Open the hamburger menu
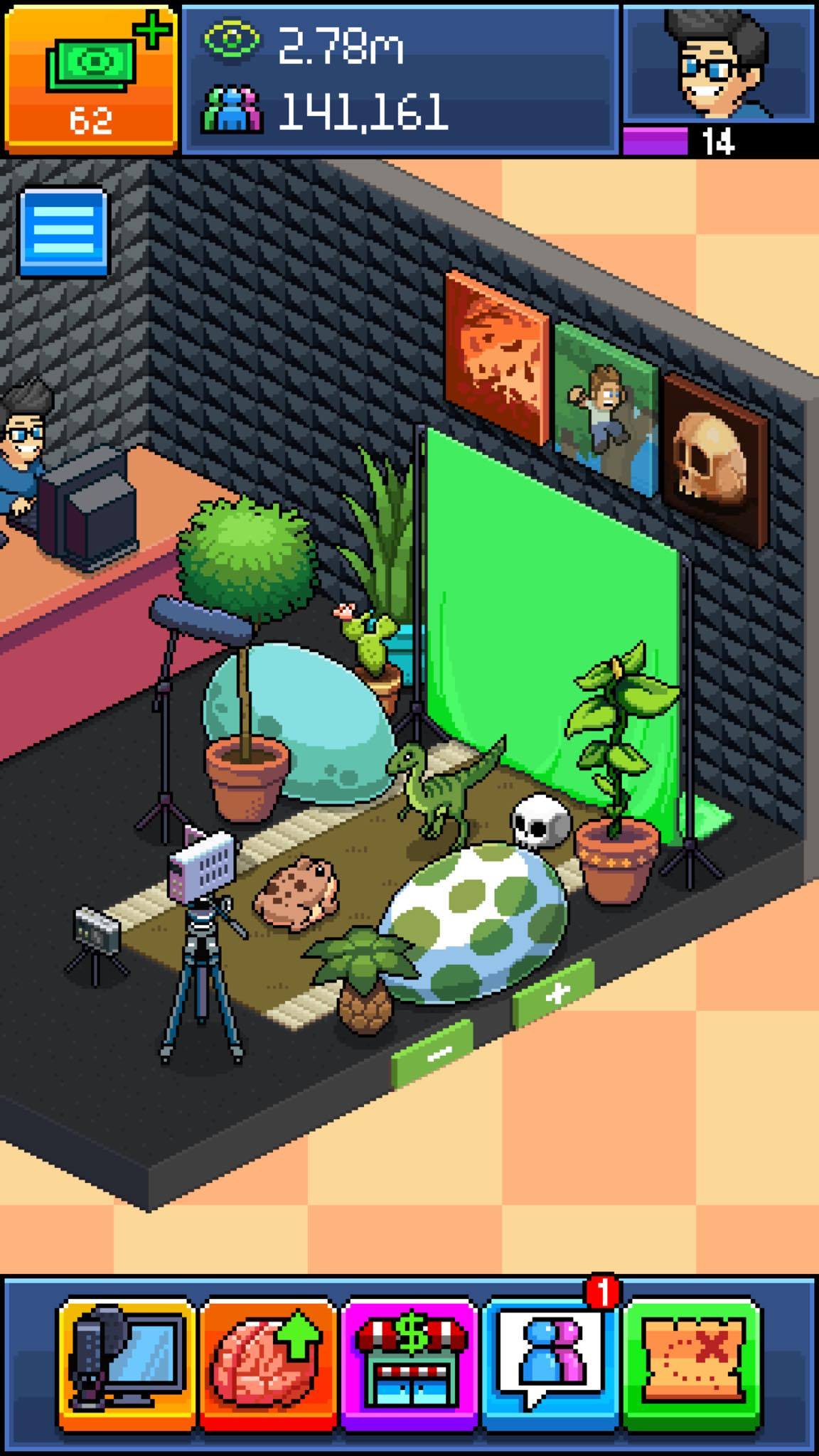 (64, 231)
